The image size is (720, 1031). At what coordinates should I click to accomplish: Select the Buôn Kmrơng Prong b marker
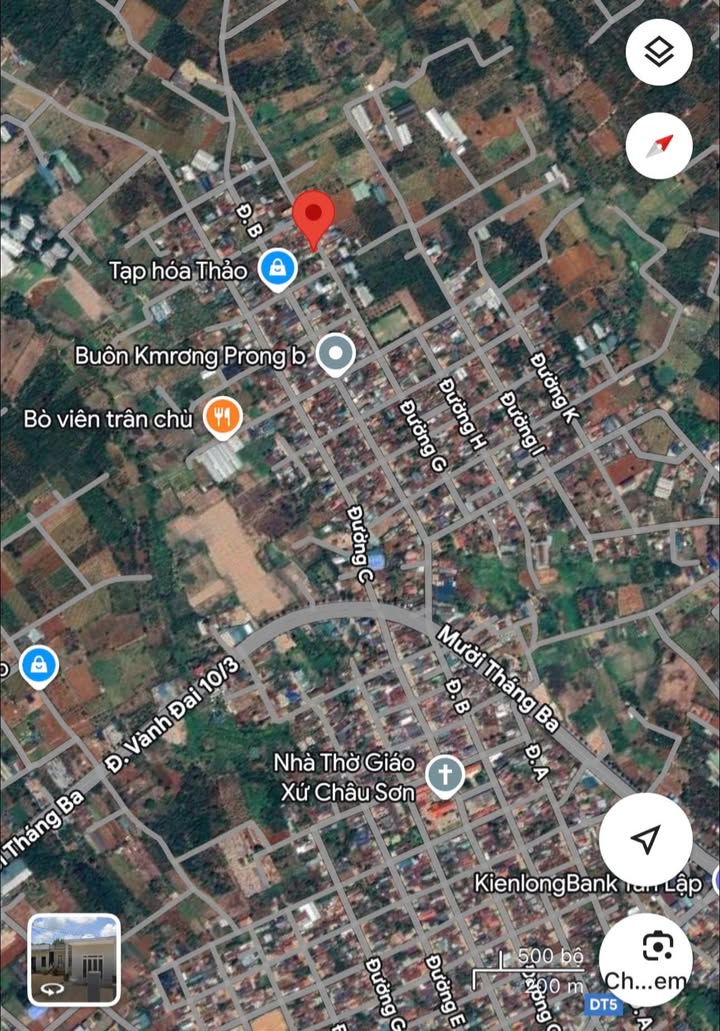point(335,355)
